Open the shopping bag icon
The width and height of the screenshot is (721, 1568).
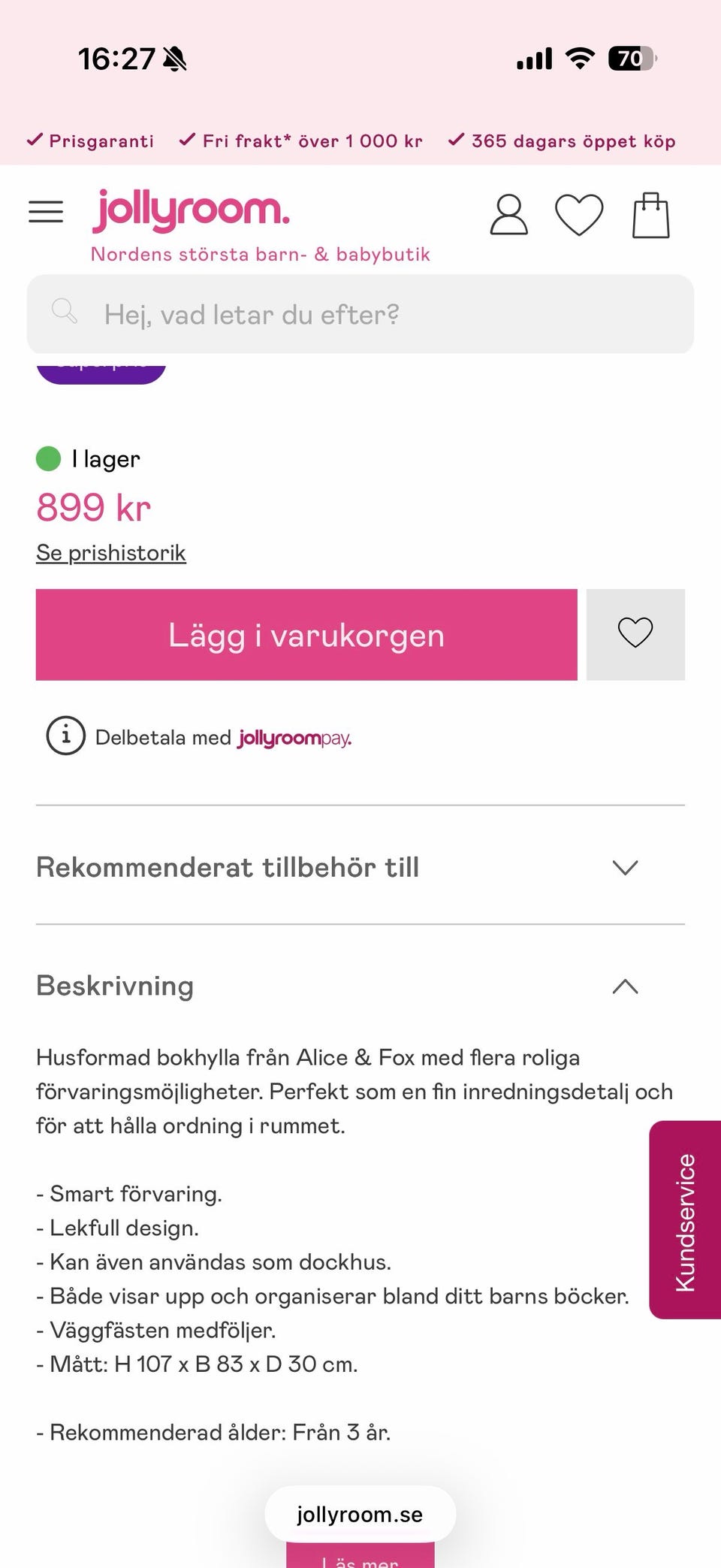651,214
